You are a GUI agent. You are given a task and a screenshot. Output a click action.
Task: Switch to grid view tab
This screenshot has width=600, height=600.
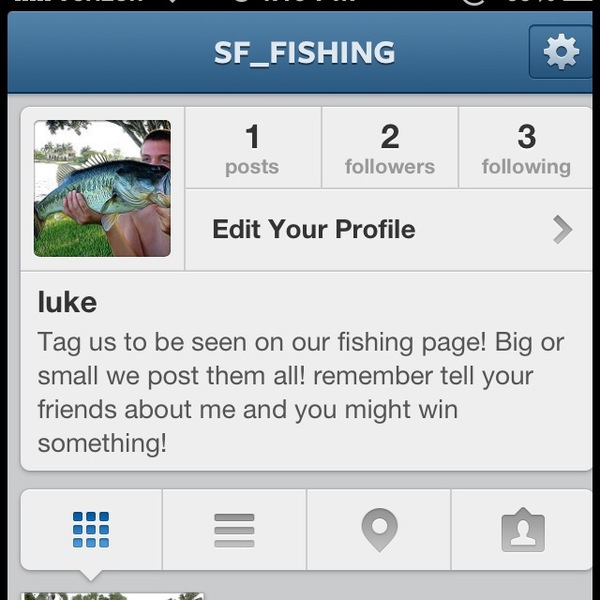(x=91, y=530)
